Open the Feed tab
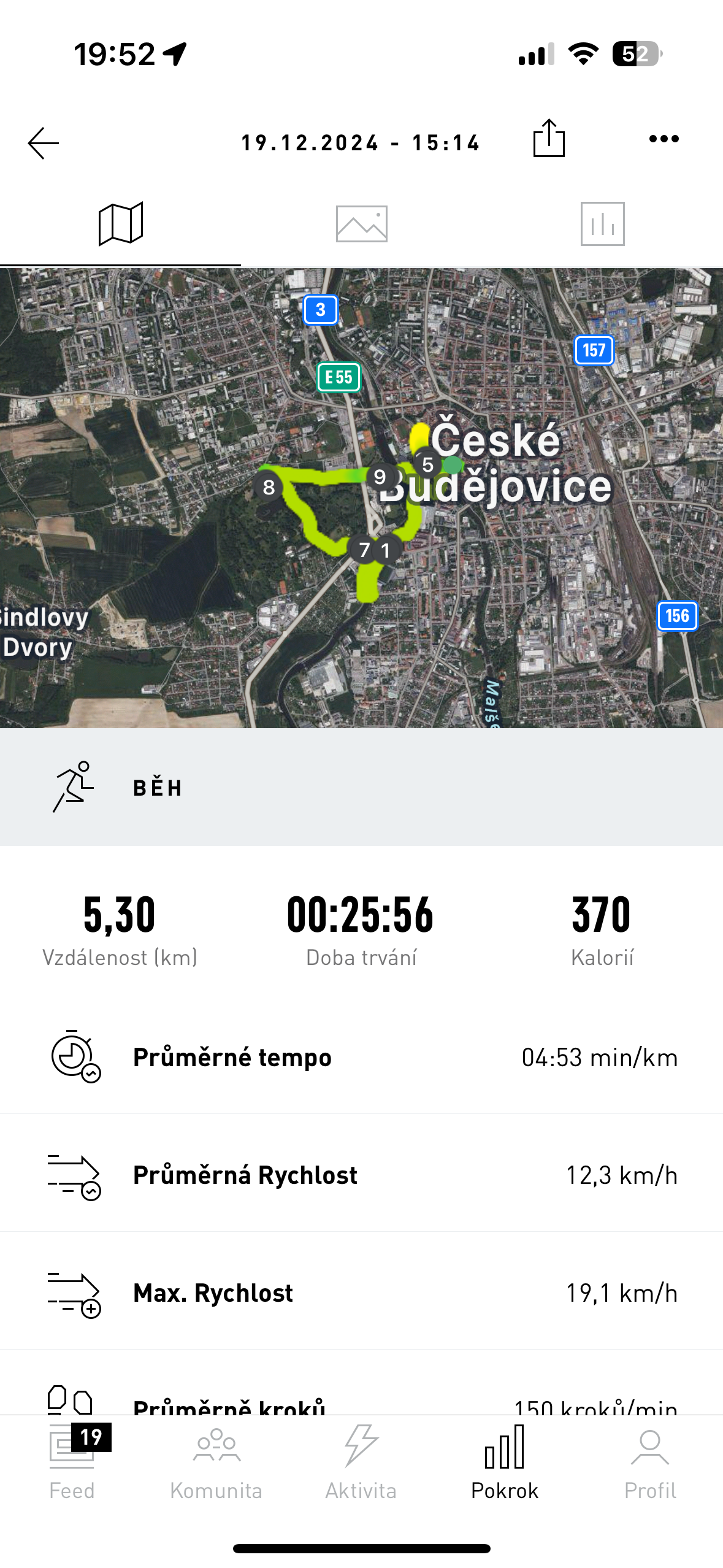 (72, 1463)
